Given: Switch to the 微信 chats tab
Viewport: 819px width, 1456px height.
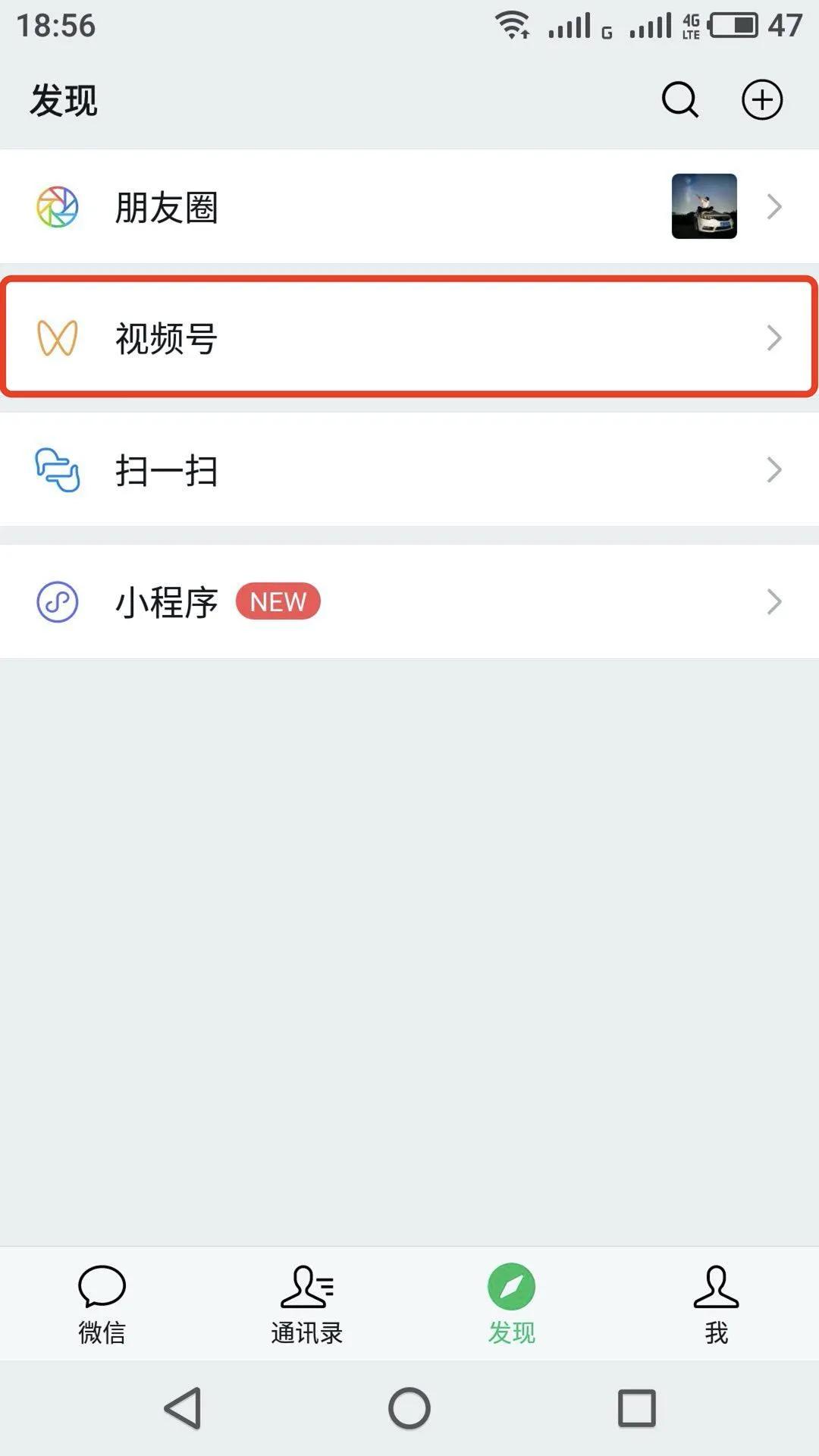Looking at the screenshot, I should [x=102, y=1304].
